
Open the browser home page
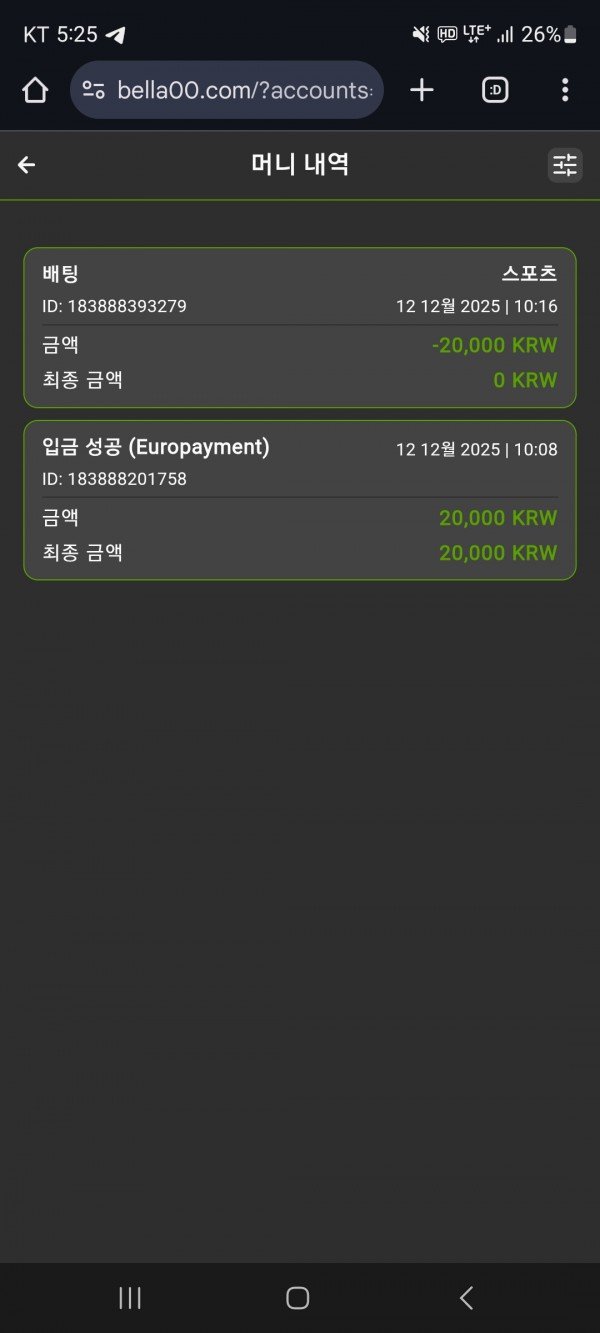point(35,91)
